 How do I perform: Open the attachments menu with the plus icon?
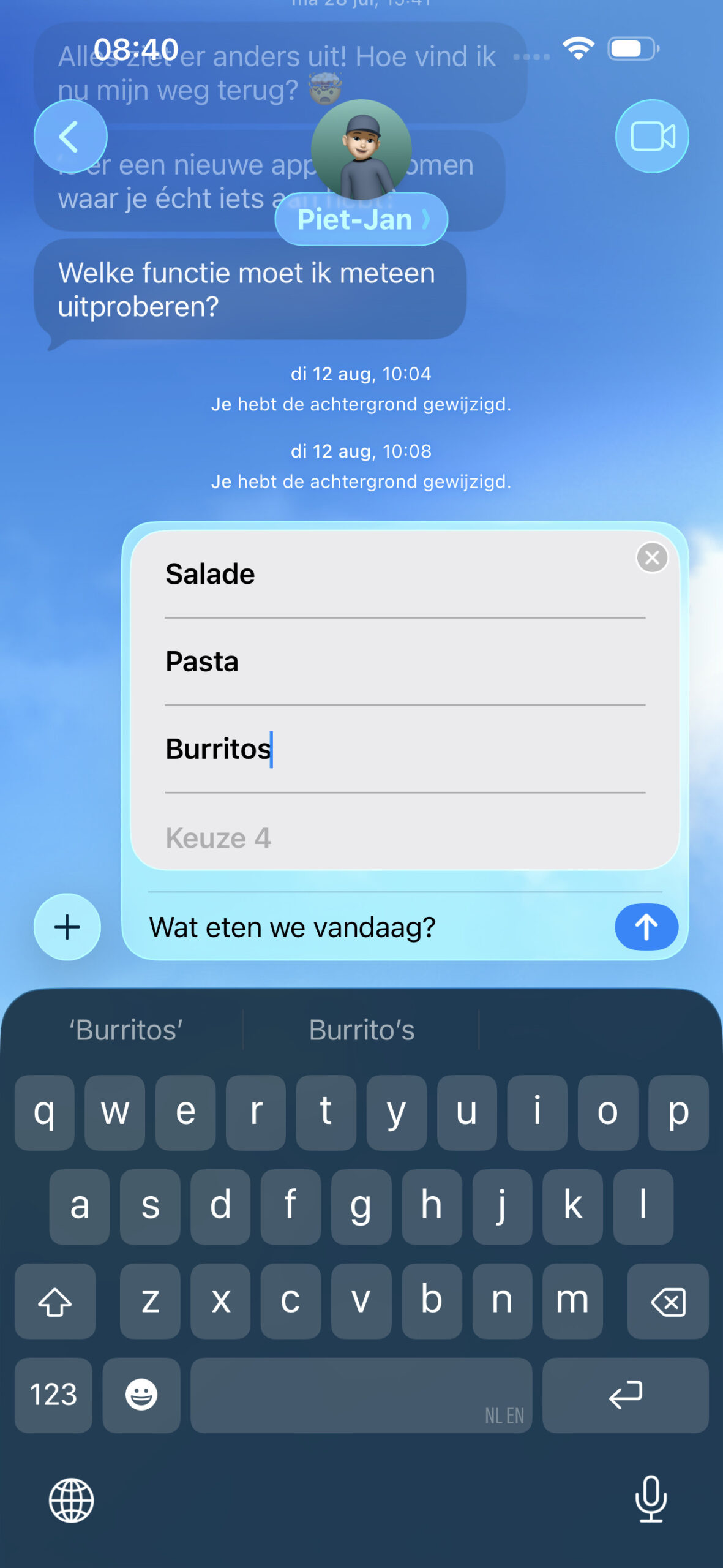[66, 927]
